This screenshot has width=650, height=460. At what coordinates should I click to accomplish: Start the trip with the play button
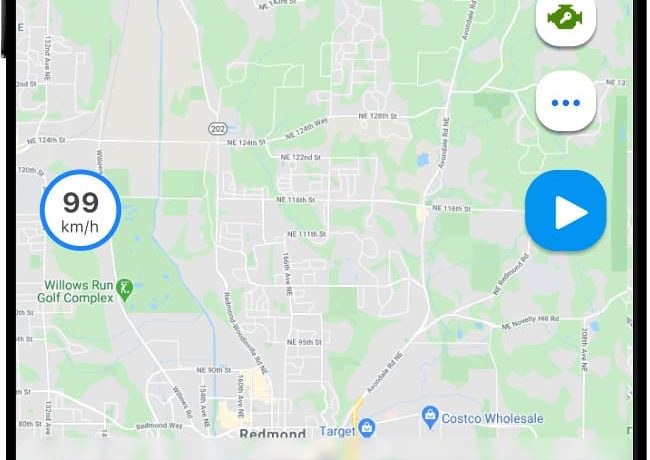coord(566,211)
